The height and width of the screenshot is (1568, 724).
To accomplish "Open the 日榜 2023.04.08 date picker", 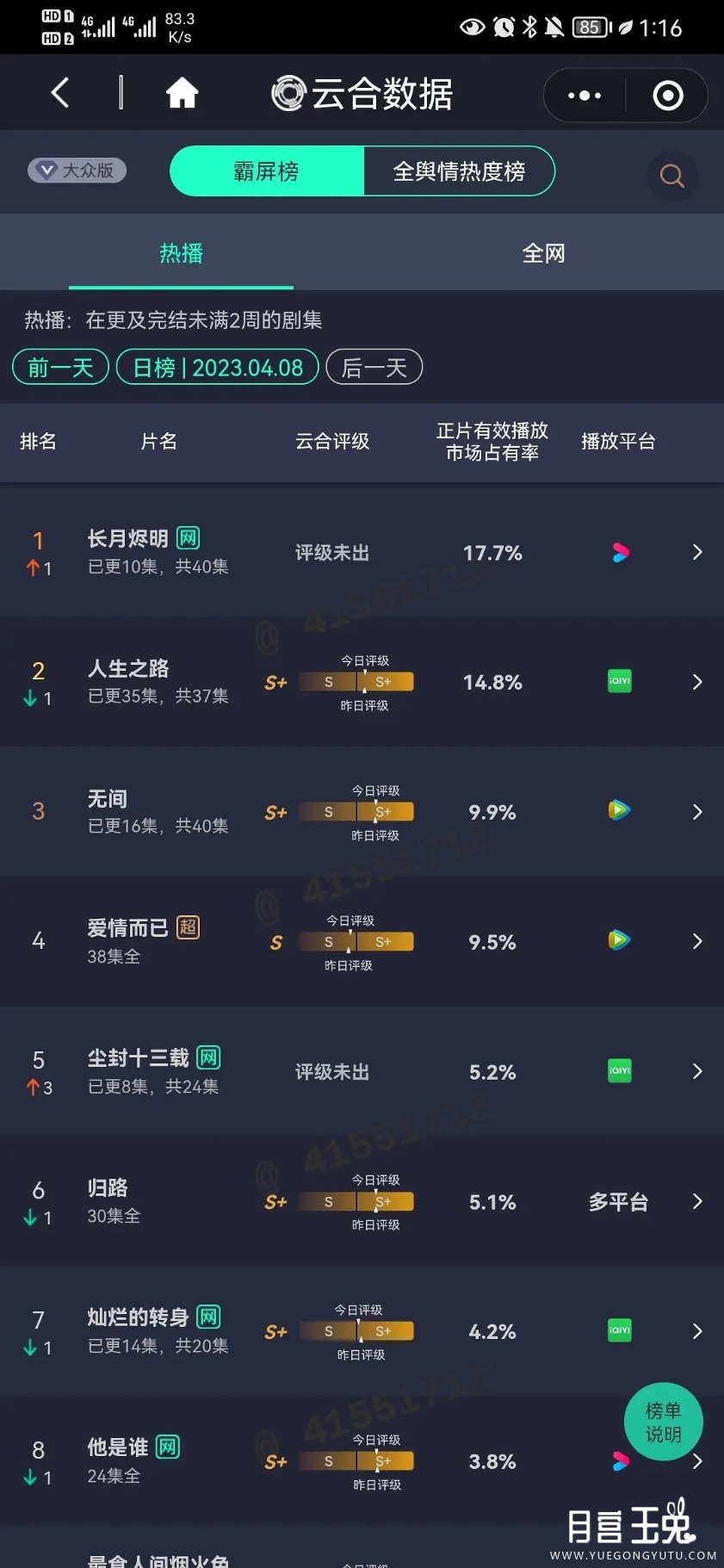I will tap(218, 368).
